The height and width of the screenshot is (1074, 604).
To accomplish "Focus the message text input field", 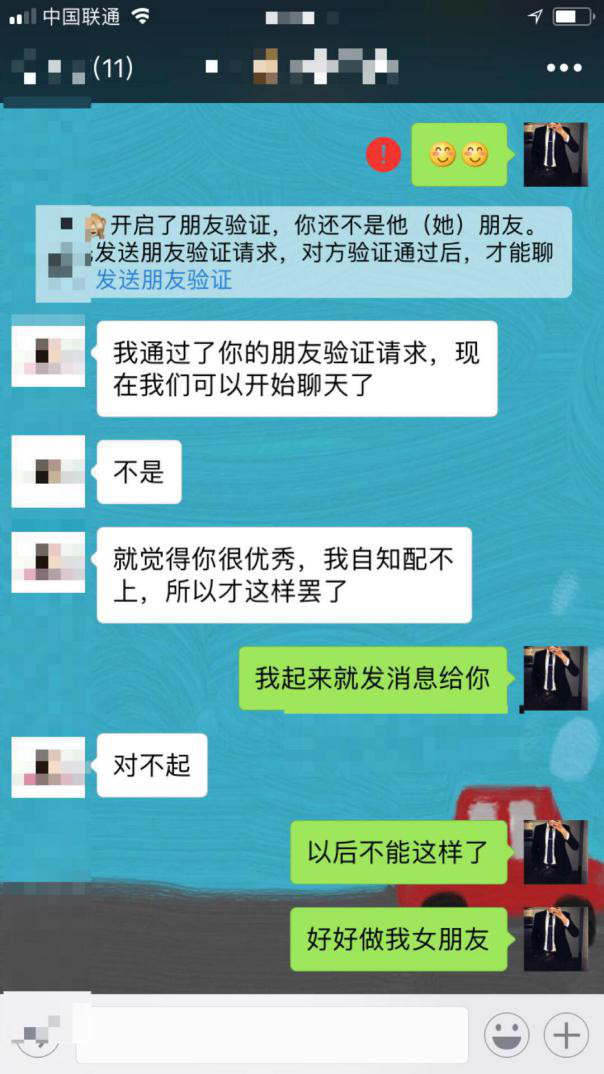I will pos(272,1034).
